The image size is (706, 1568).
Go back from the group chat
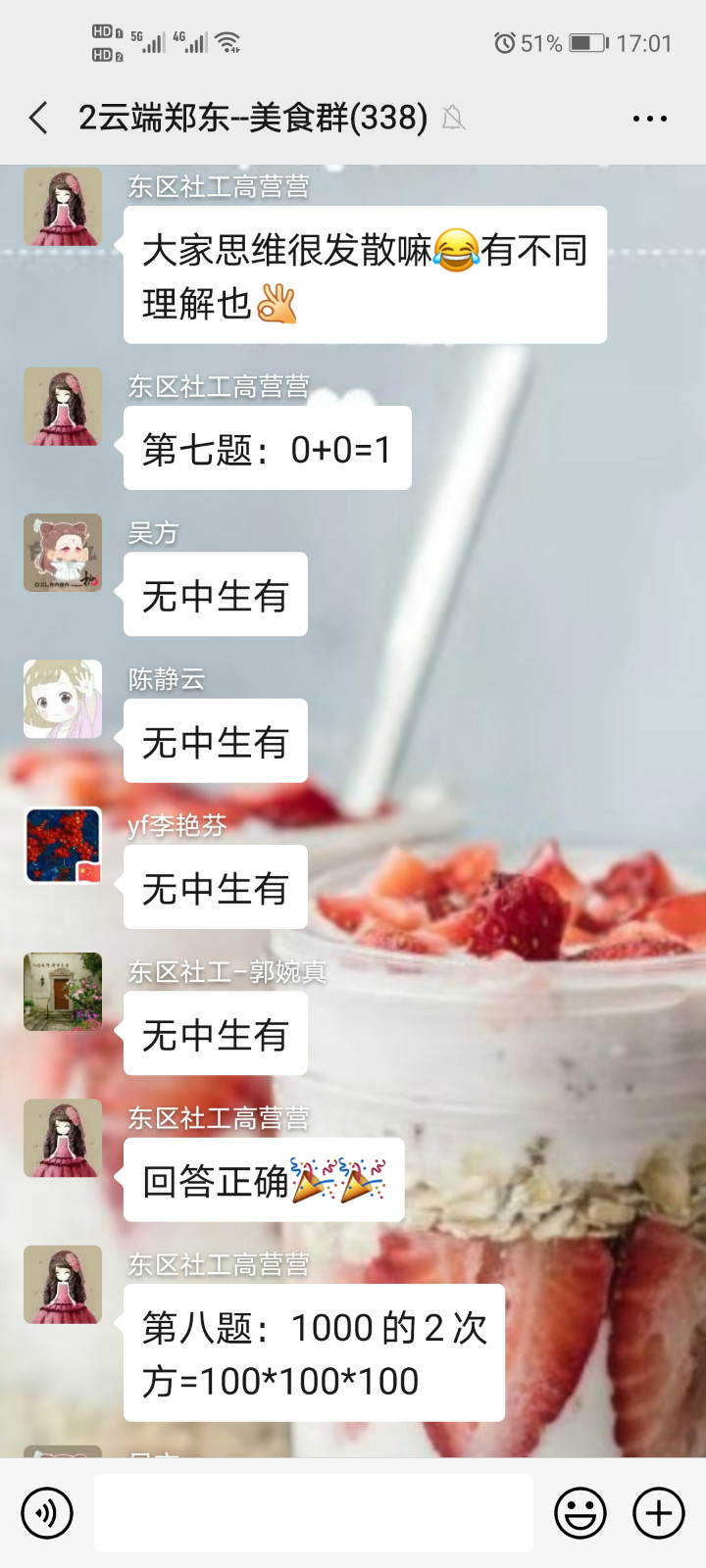[x=39, y=119]
